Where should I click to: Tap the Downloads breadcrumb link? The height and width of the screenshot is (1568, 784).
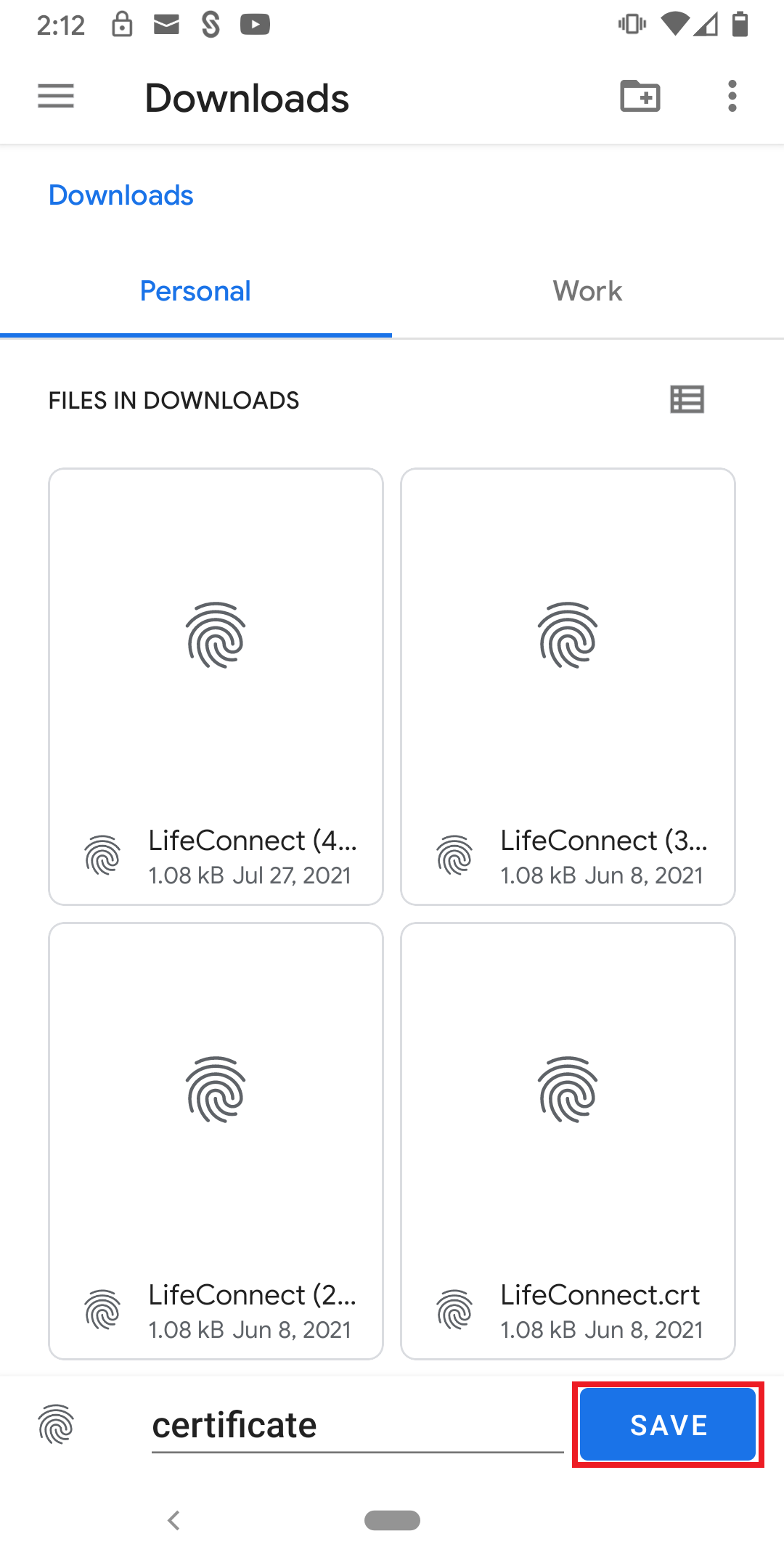(x=121, y=195)
